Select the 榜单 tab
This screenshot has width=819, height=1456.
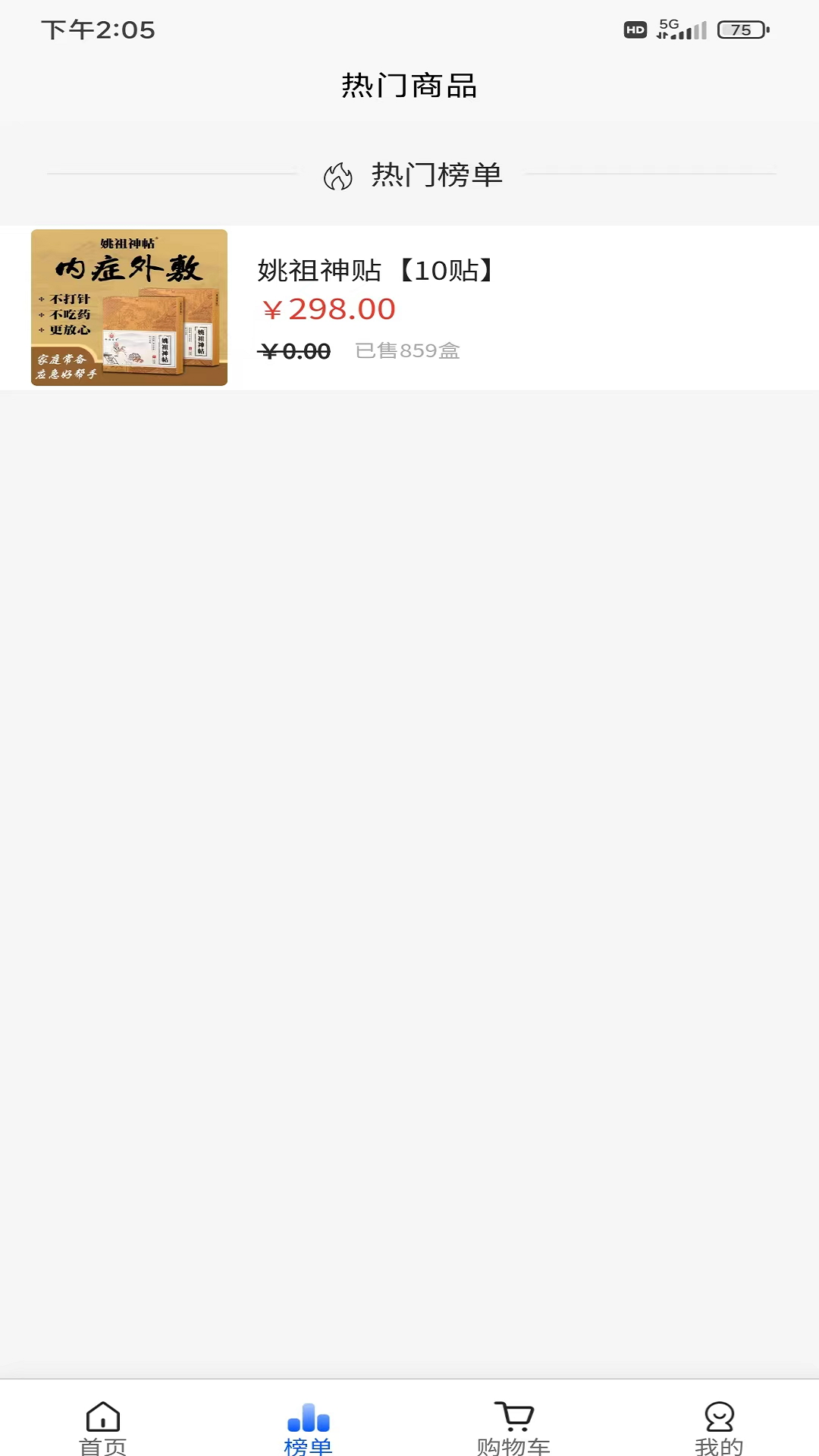308,1427
